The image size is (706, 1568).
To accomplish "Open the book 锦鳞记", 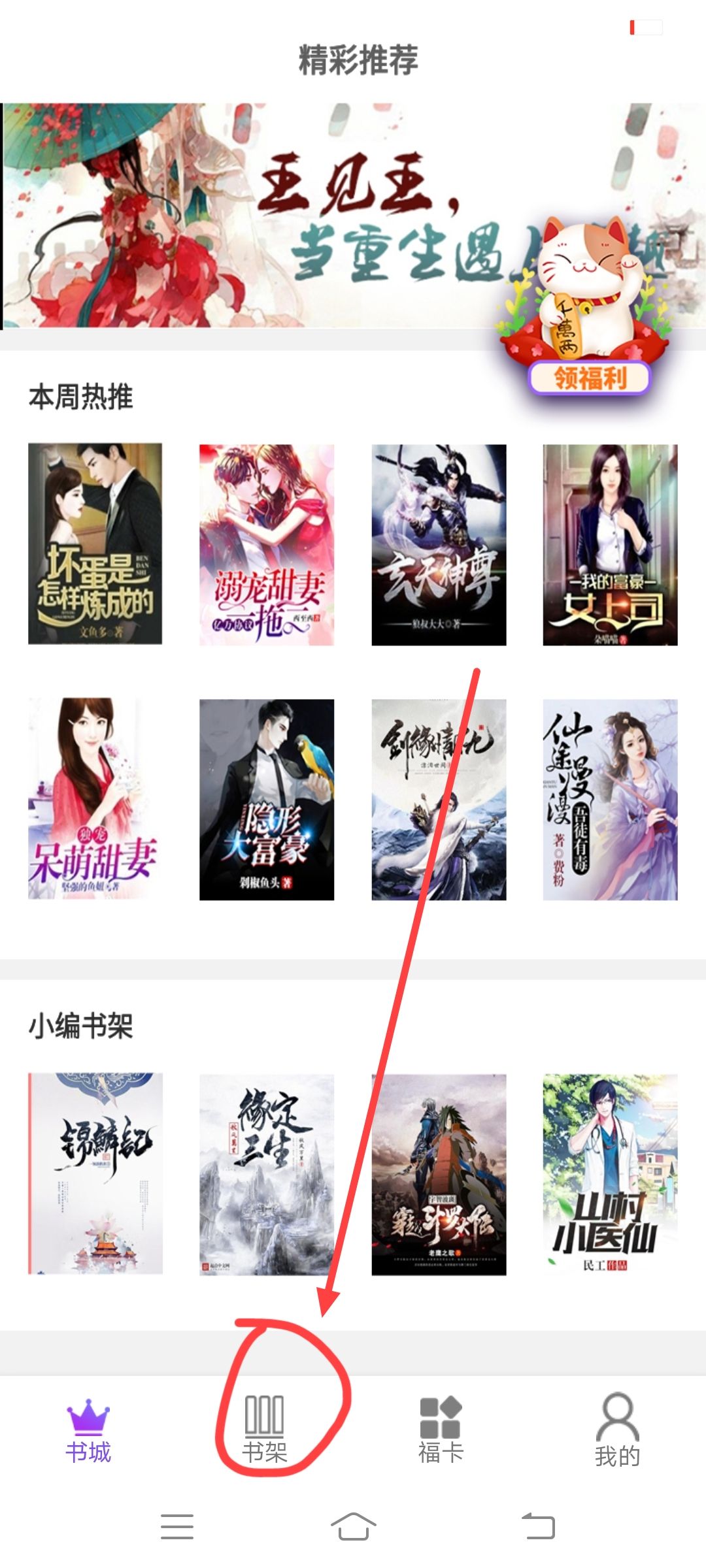I will pos(95,1173).
